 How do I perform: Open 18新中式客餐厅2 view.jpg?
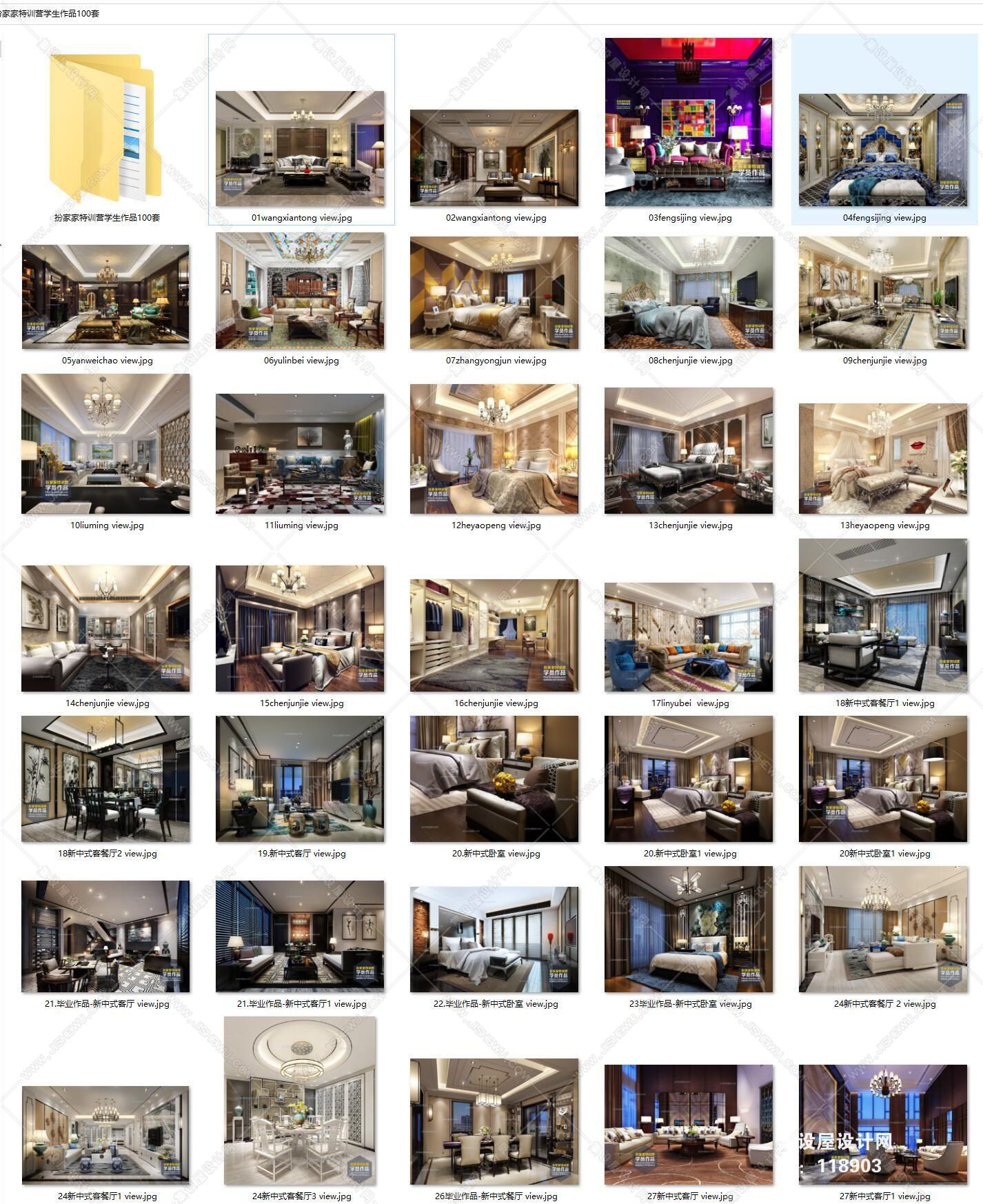click(105, 779)
